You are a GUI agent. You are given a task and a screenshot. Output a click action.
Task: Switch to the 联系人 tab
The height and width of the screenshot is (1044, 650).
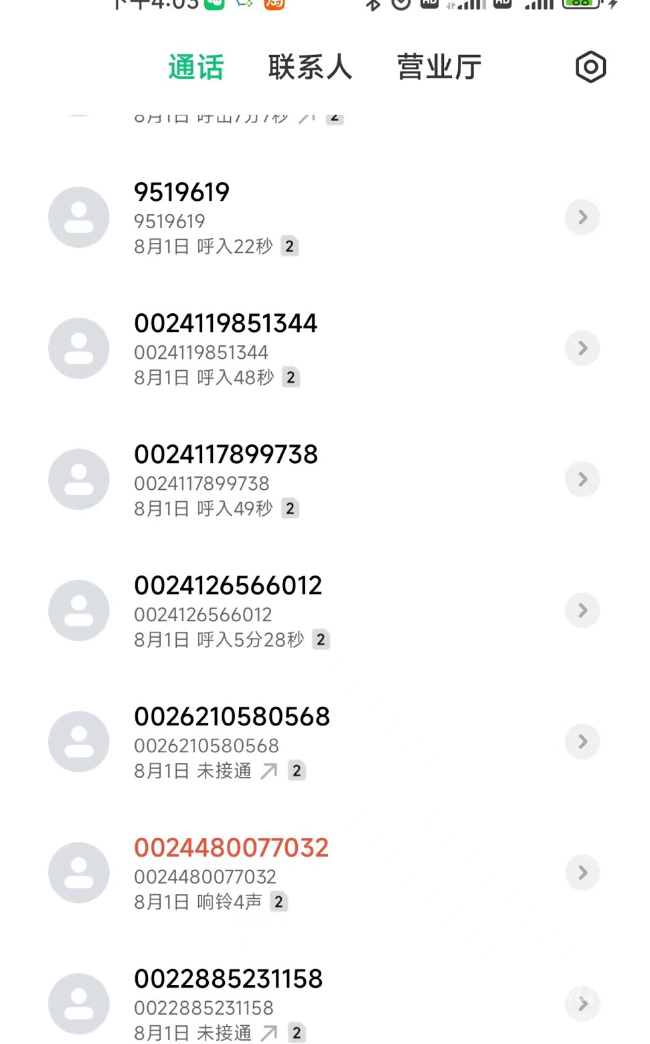pyautogui.click(x=310, y=67)
